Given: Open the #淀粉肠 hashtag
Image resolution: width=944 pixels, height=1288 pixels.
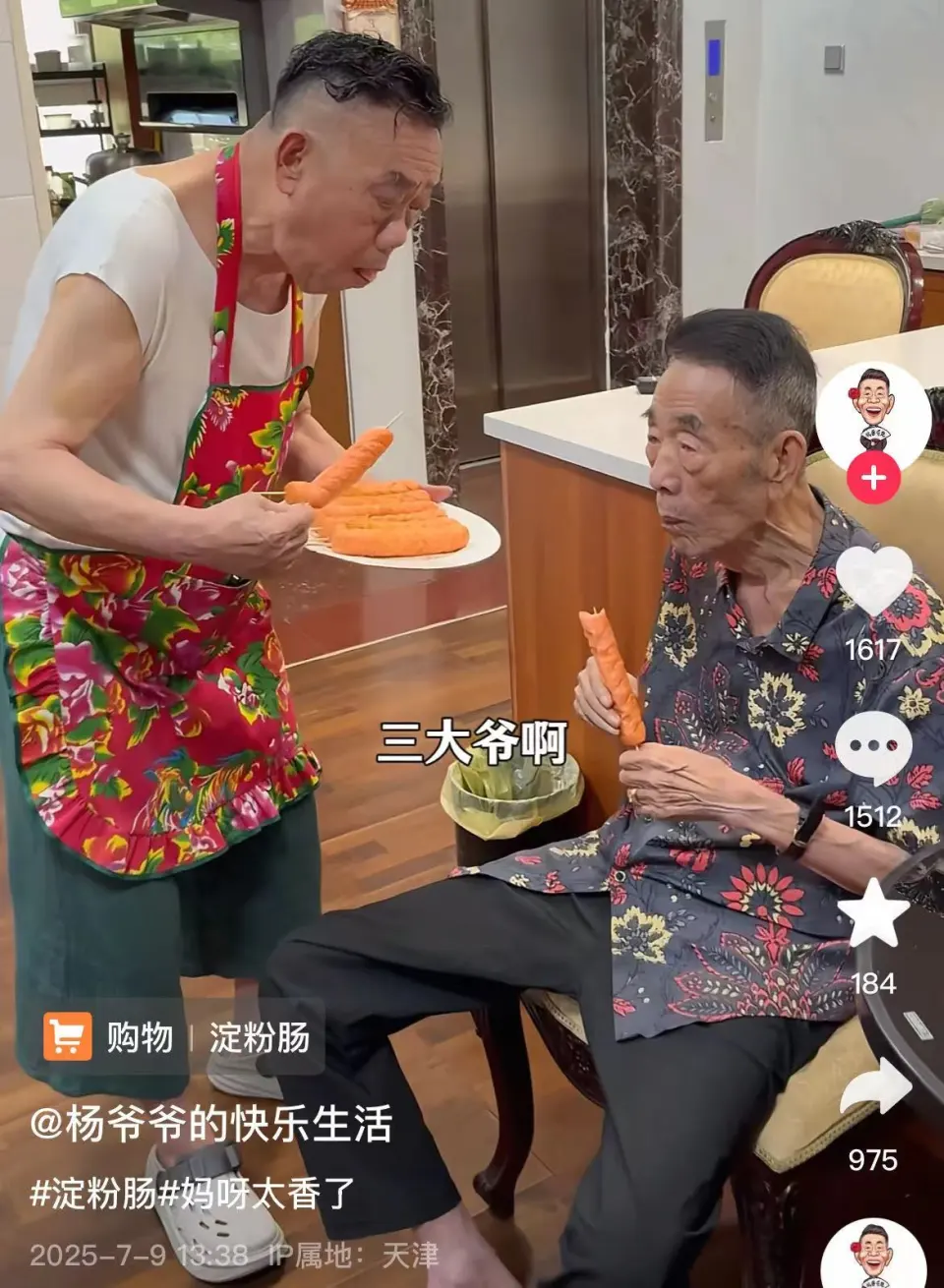Looking at the screenshot, I should click(93, 1194).
